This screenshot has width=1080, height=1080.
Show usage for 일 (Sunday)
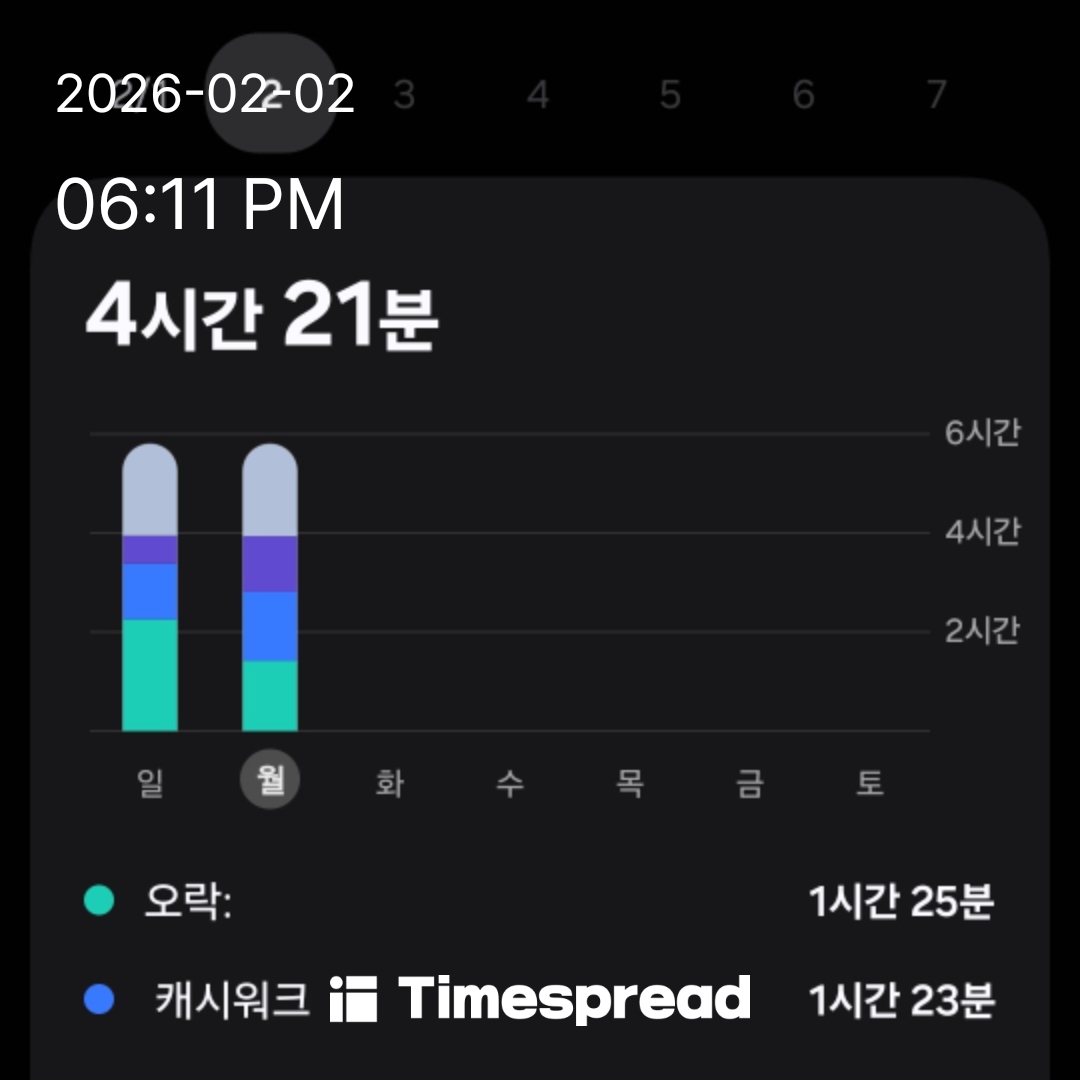pos(150,783)
